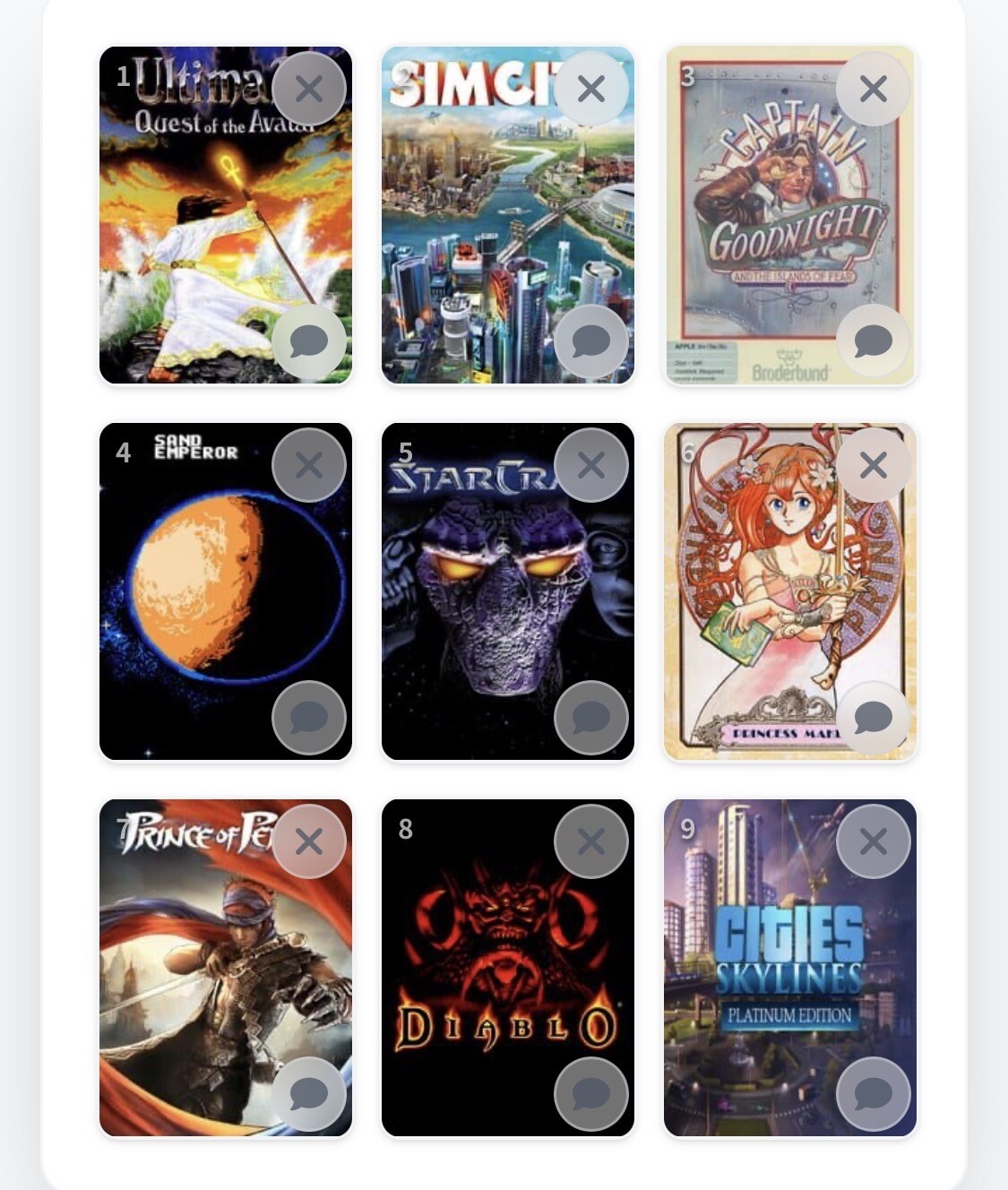1008x1190 pixels.
Task: Comment on Cities Skylines Platinum Edition
Action: [x=873, y=1094]
